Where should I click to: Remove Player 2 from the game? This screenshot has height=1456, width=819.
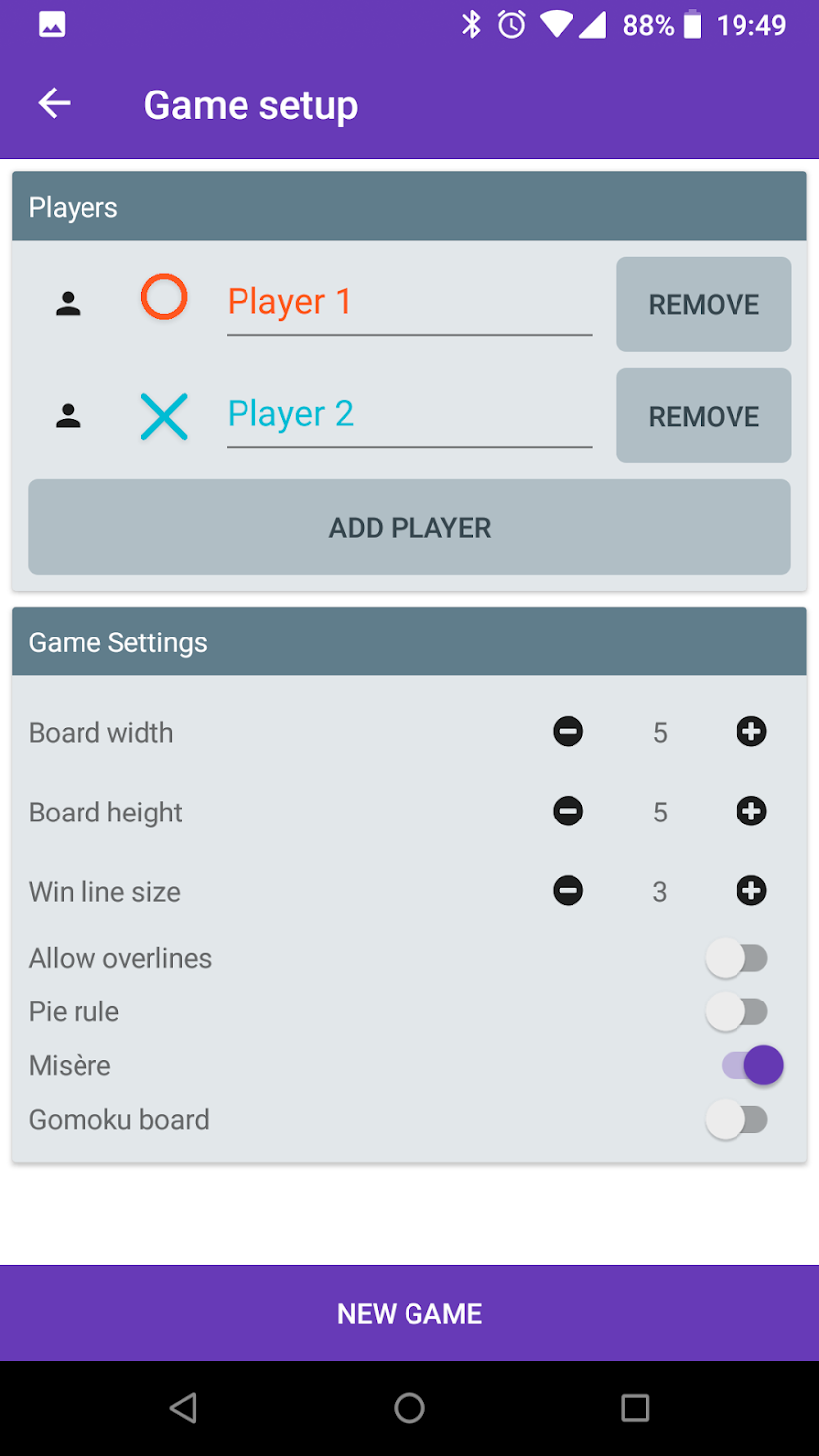[704, 416]
